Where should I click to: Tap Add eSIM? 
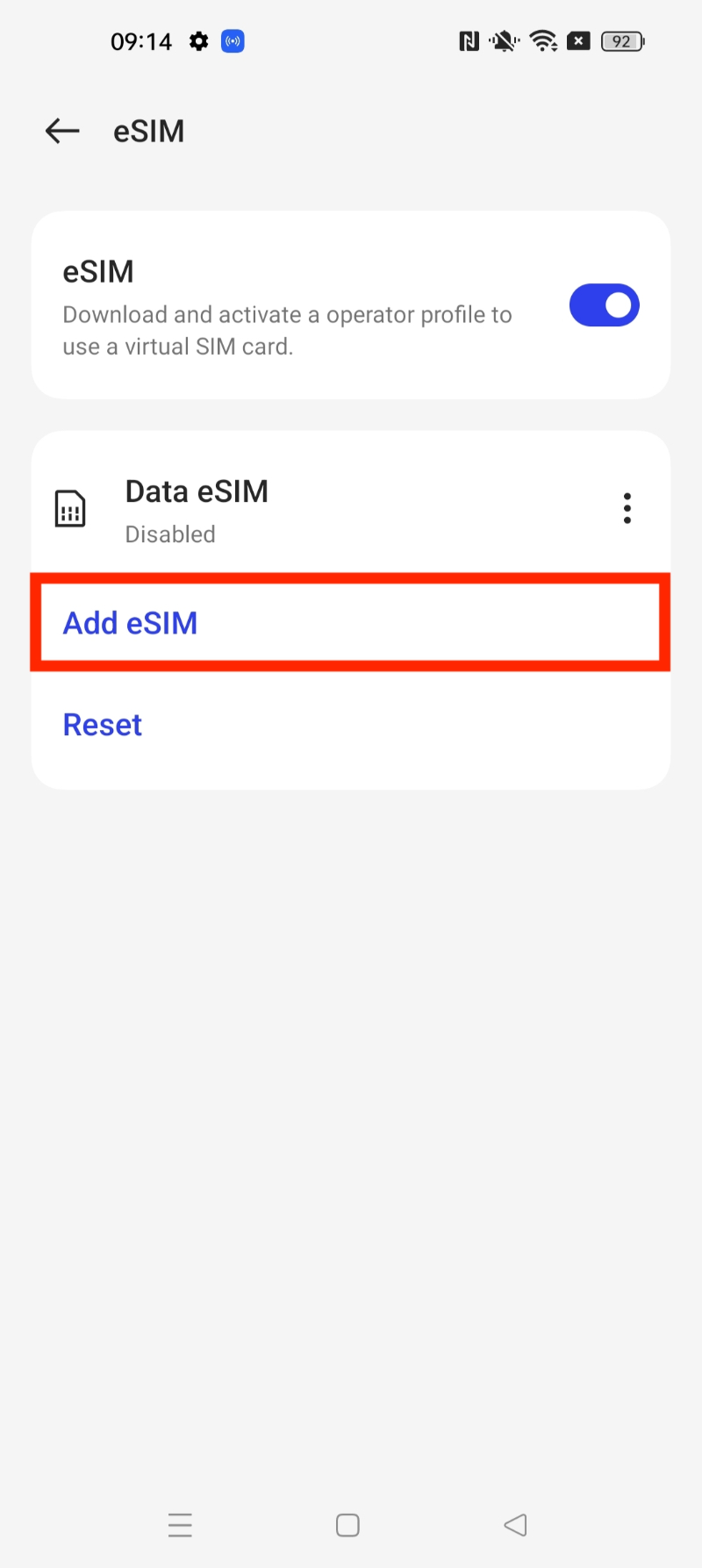pos(130,623)
